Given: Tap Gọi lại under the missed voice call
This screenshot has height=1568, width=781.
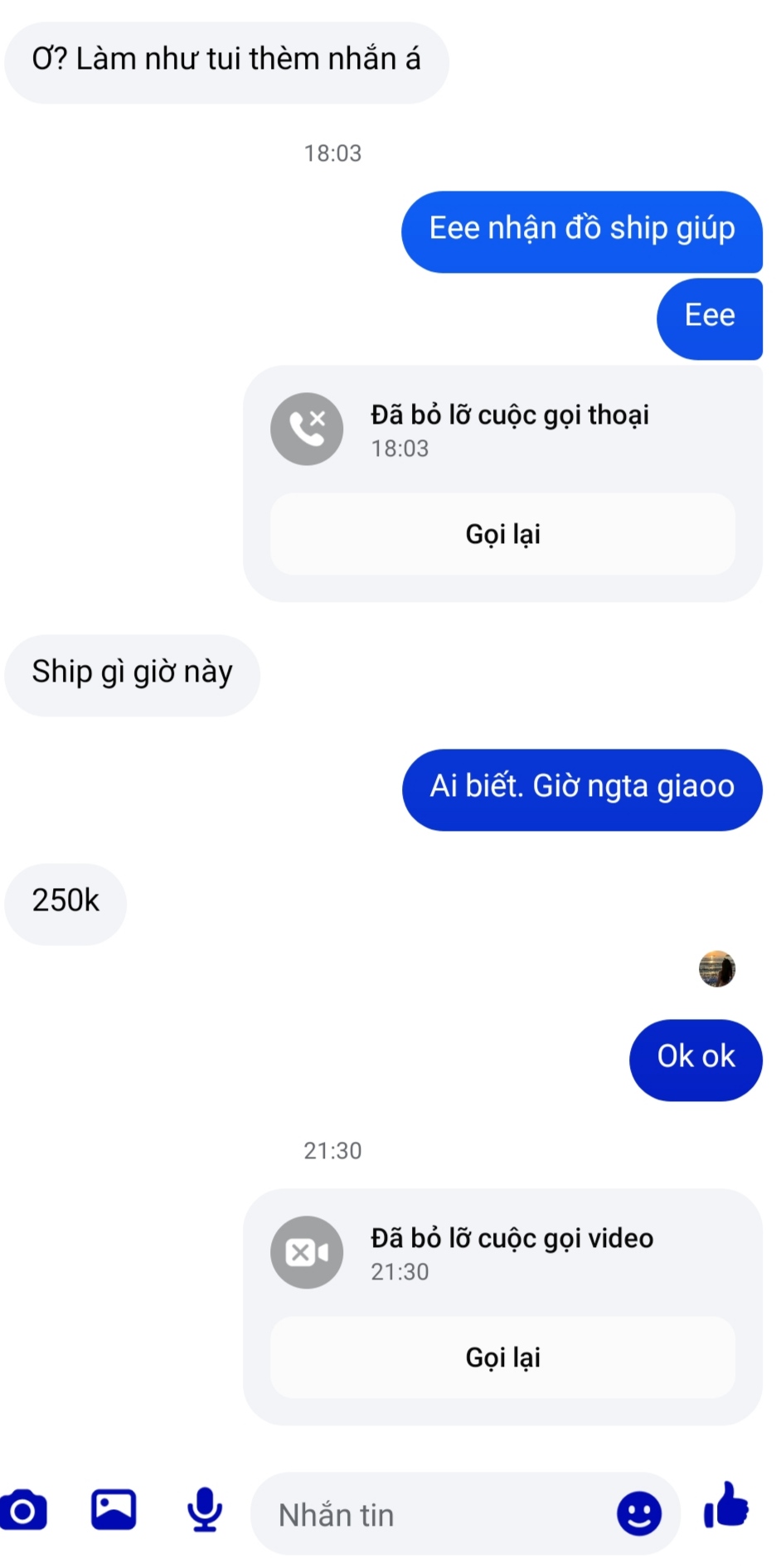Looking at the screenshot, I should (x=502, y=534).
